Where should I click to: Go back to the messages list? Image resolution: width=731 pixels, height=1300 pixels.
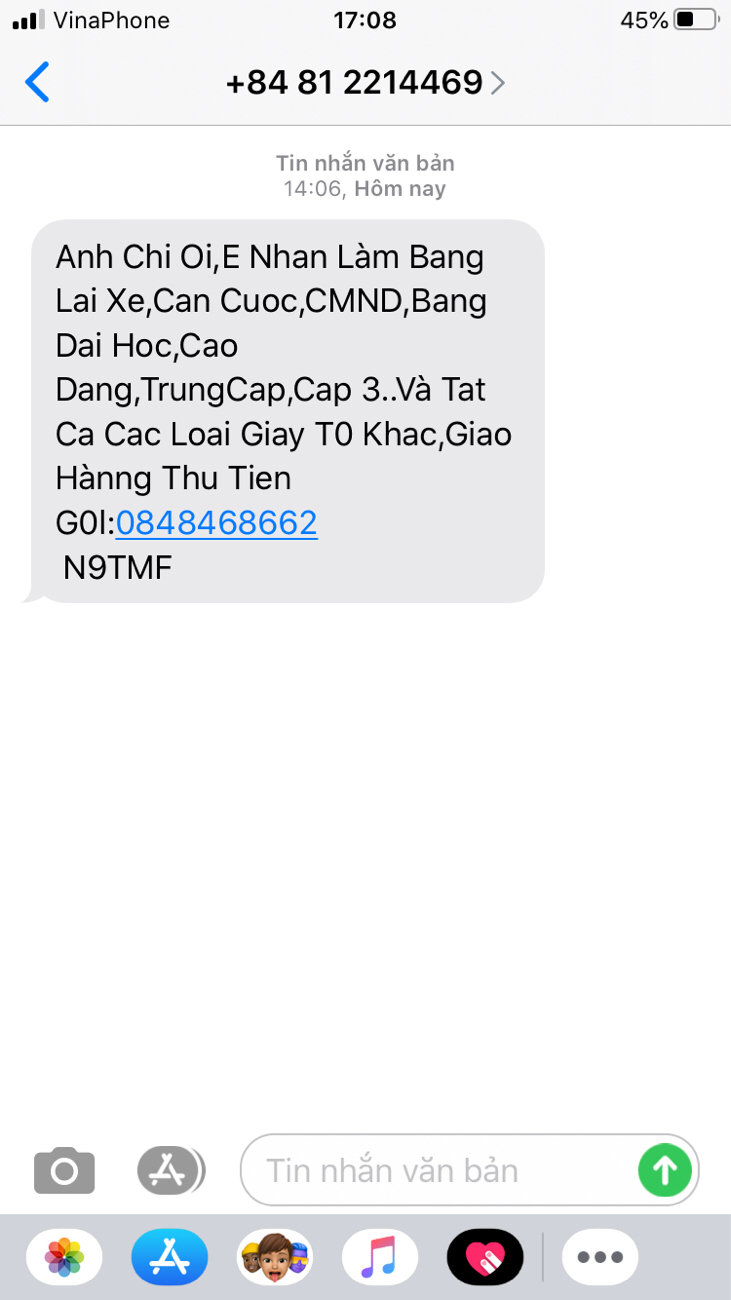37,82
